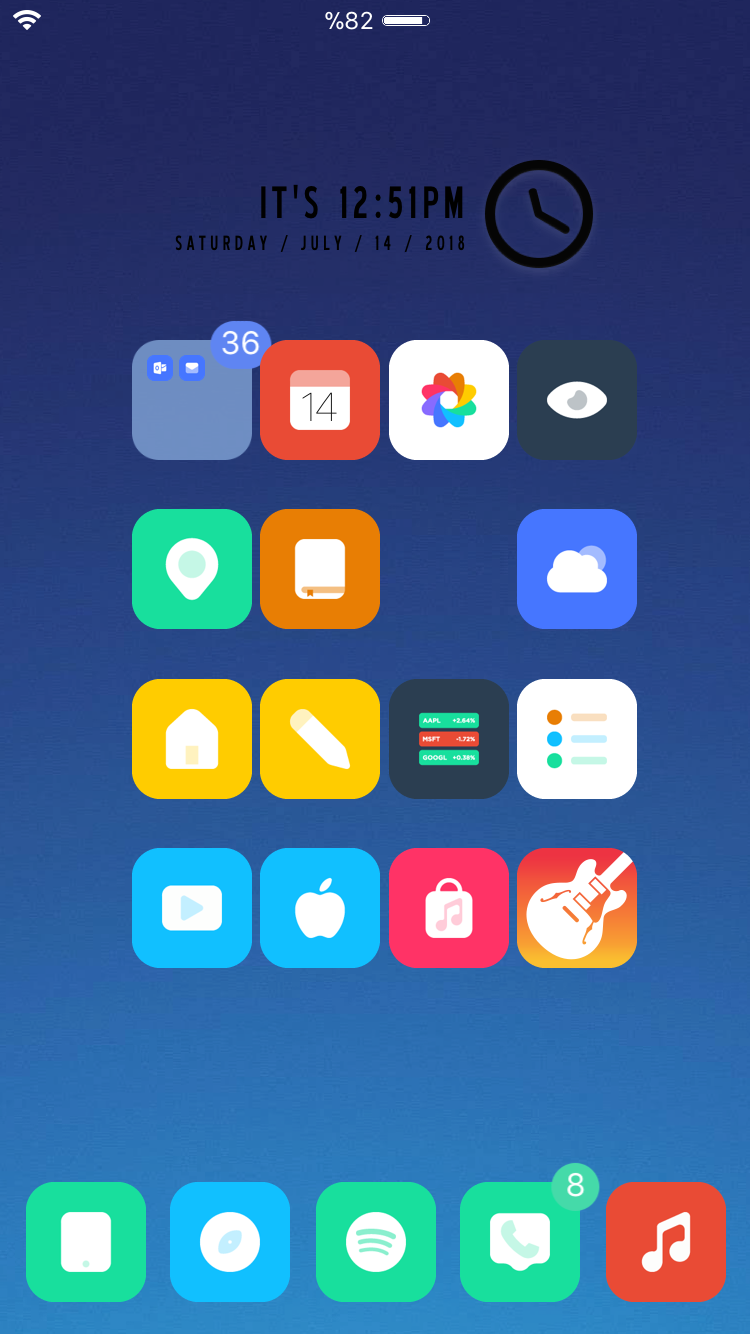Launch the Stocks app
This screenshot has width=750, height=1334.
tap(449, 739)
